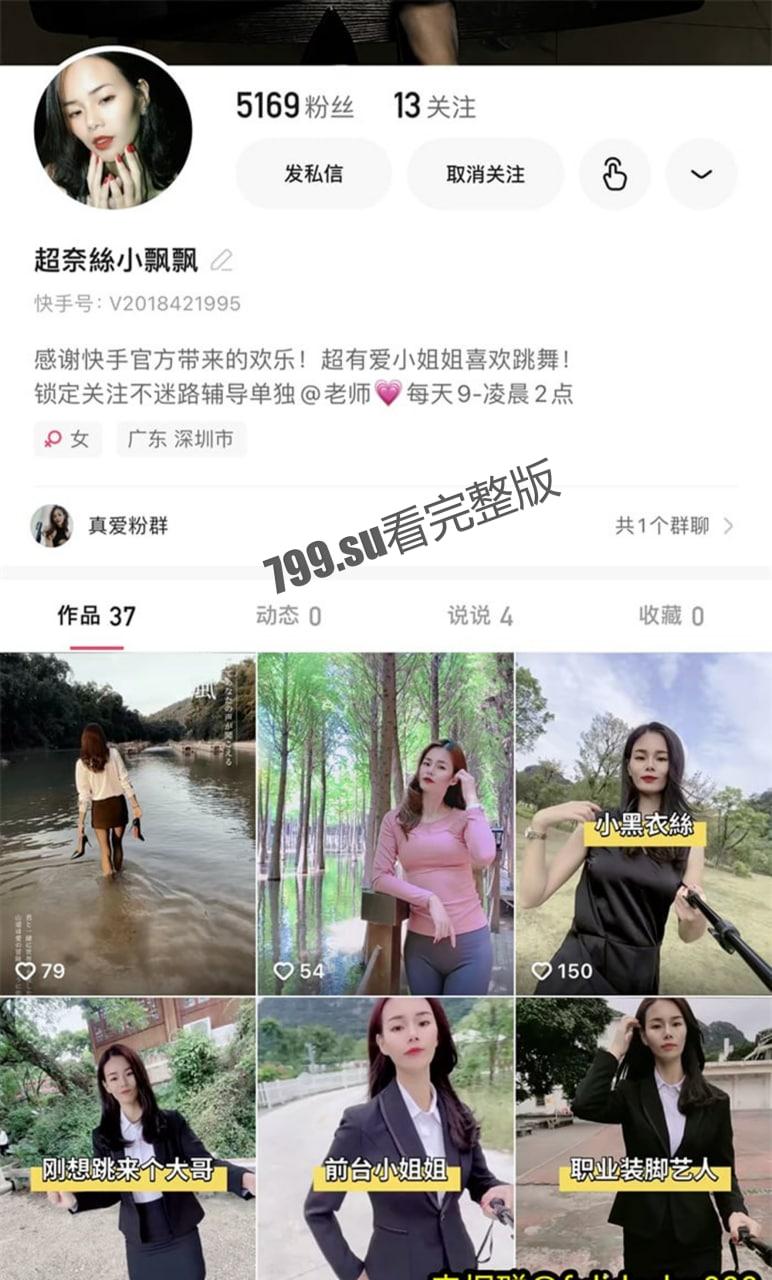
Task: Click the heart icon on the 79-likes video
Action: point(25,968)
